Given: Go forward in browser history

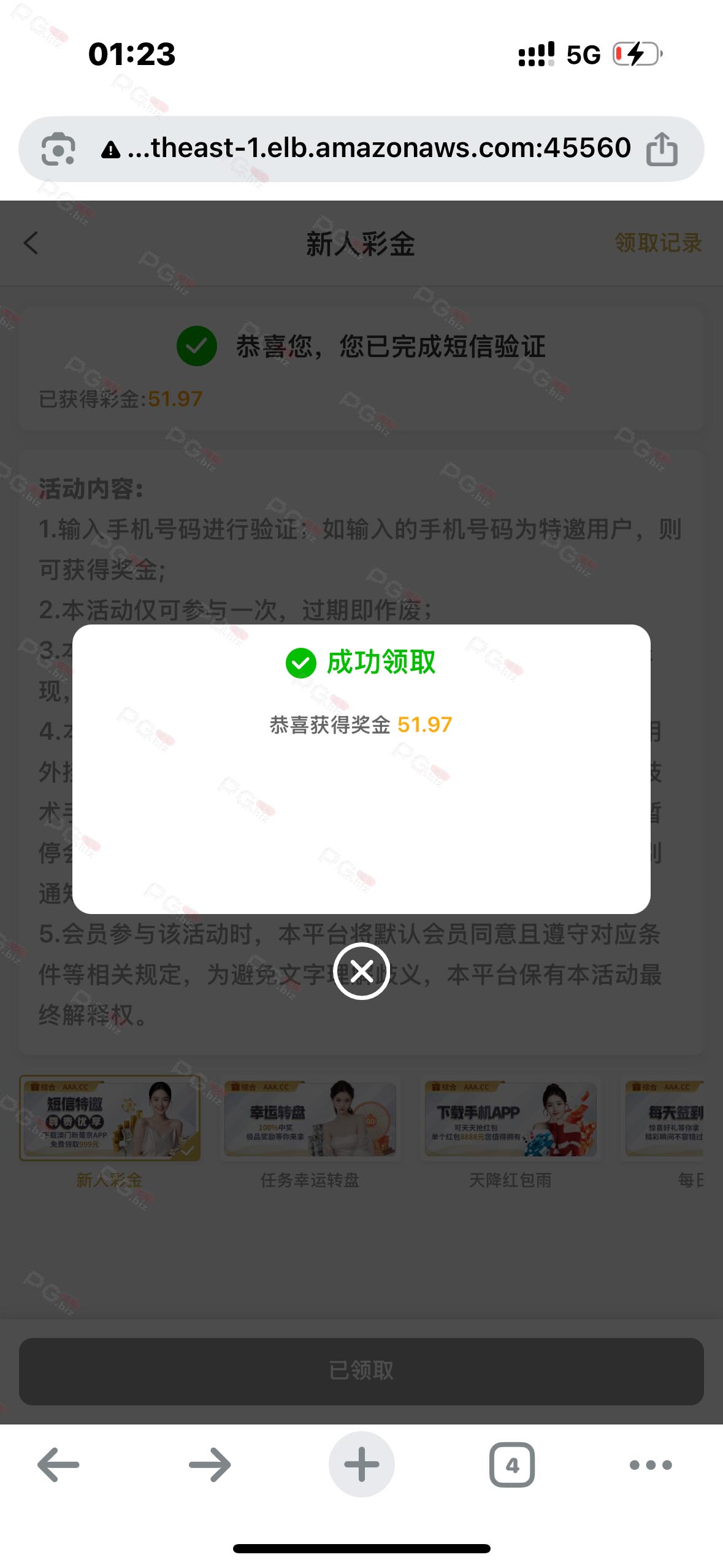Looking at the screenshot, I should coord(210,1464).
